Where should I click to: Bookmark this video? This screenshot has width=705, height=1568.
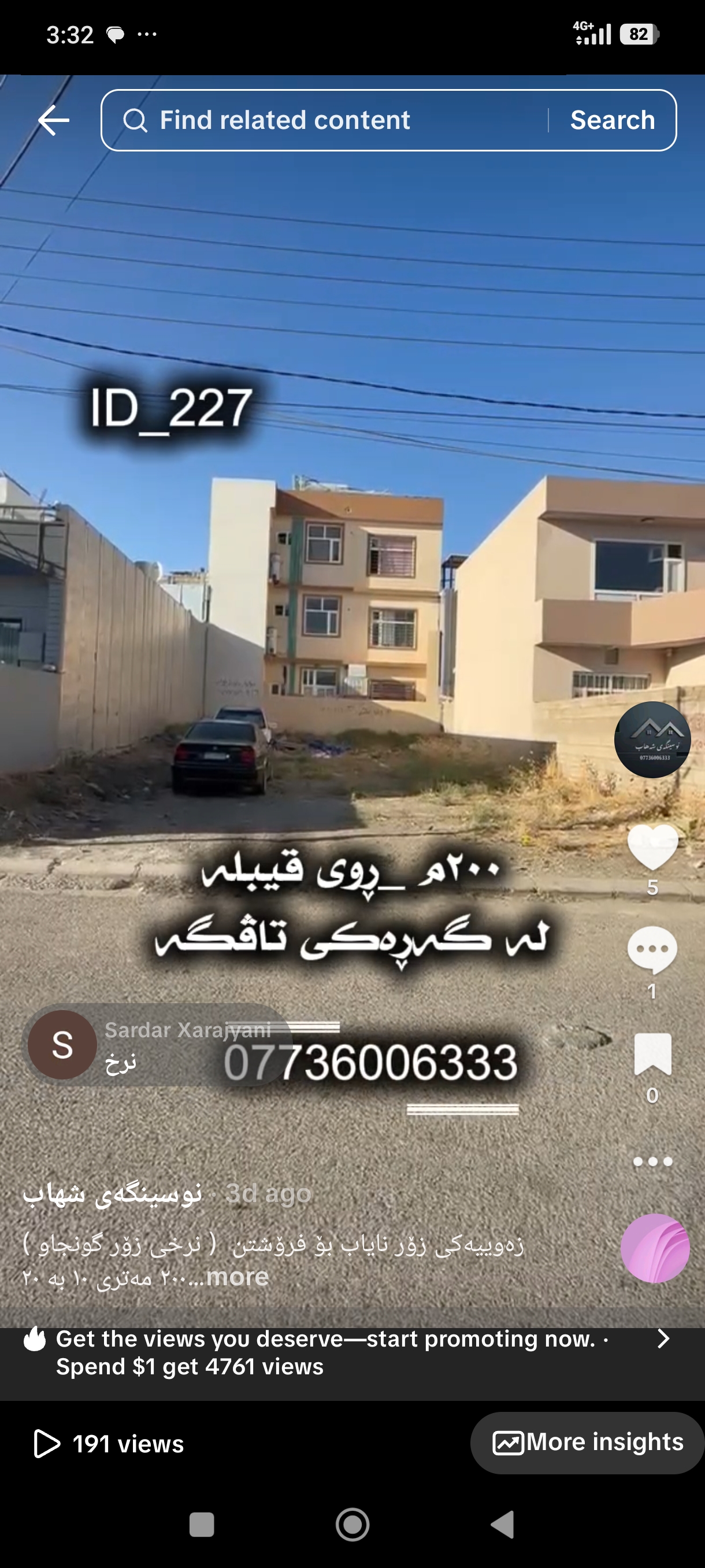(652, 1053)
